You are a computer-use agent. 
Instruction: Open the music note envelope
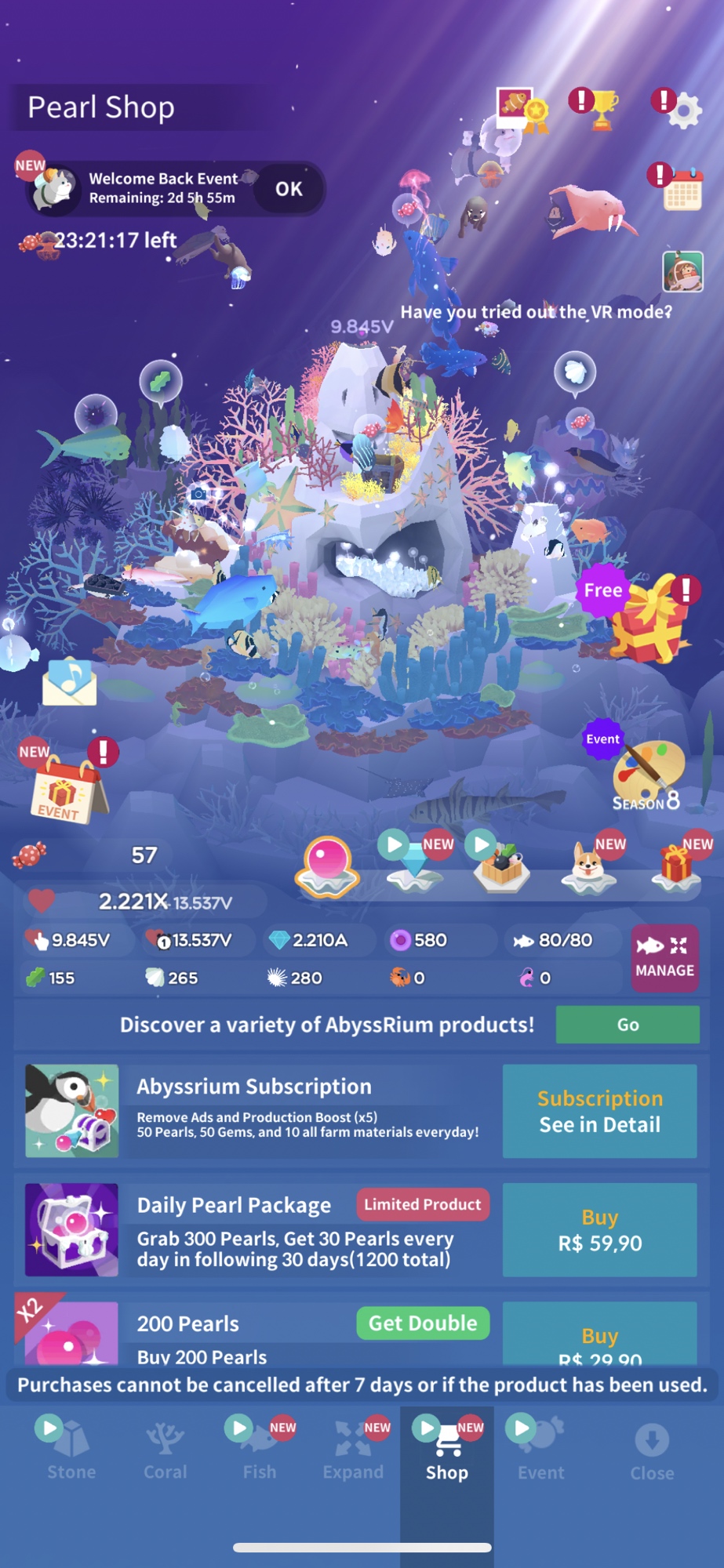click(x=70, y=681)
